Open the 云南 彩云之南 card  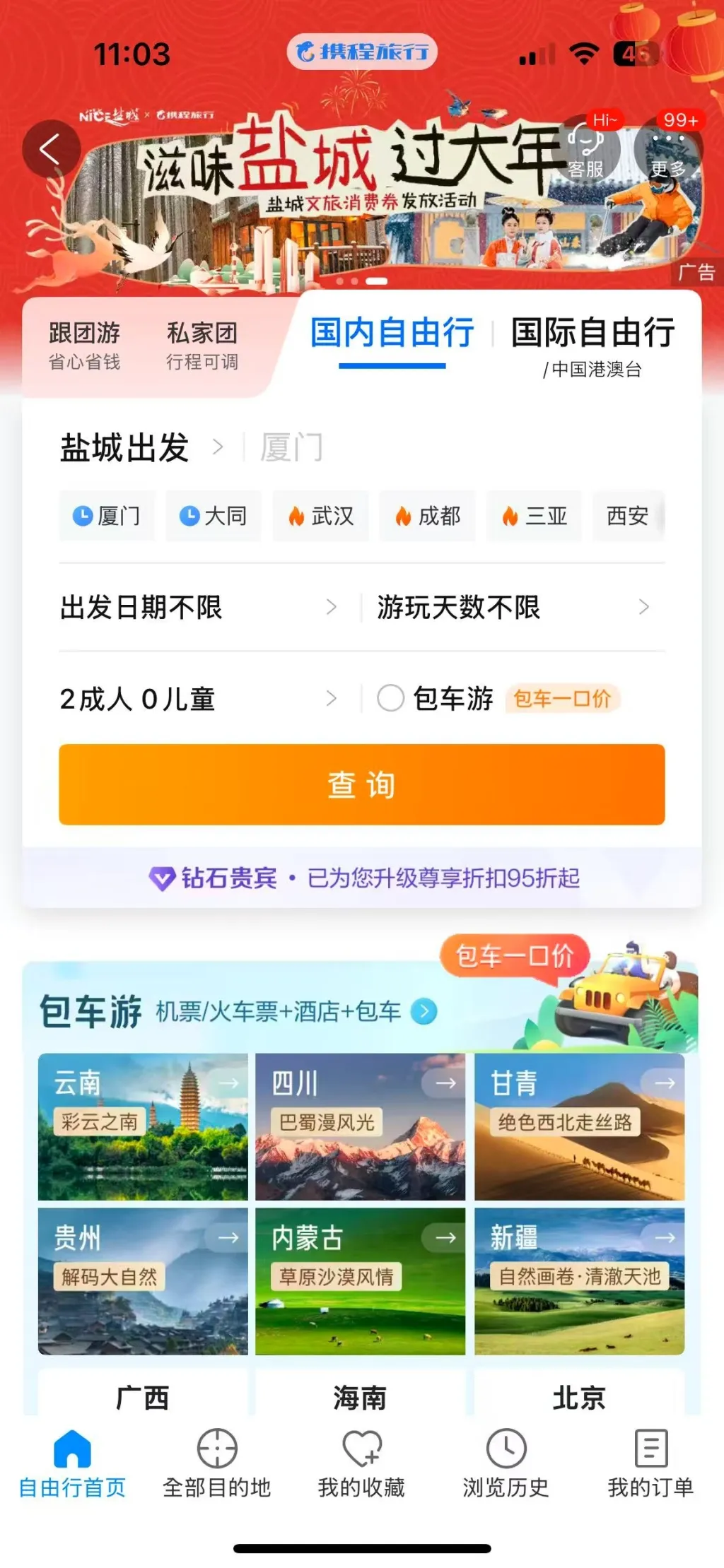[x=143, y=1126]
